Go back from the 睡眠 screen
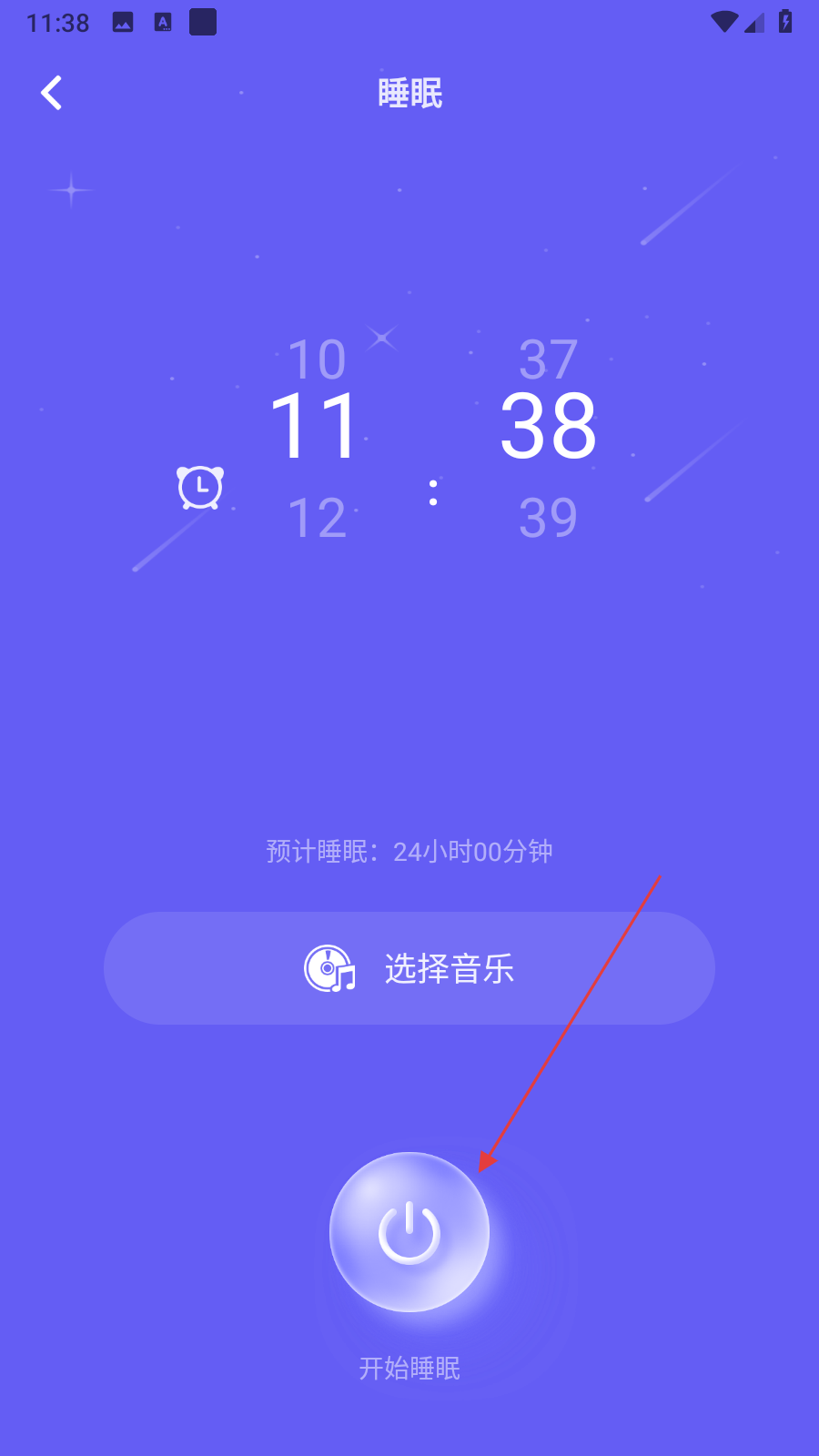 click(x=52, y=93)
